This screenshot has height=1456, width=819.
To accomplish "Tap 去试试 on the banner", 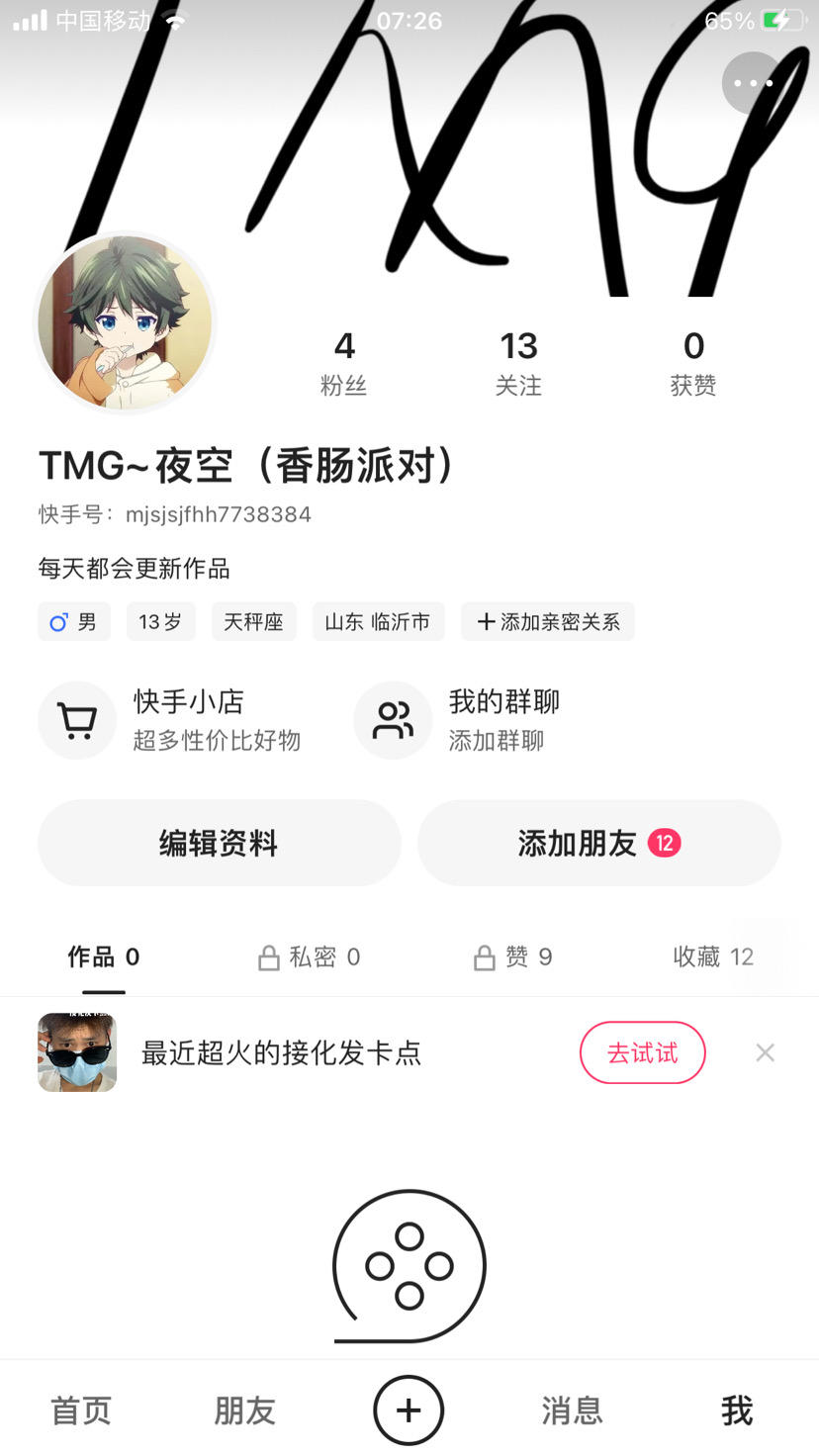I will [642, 1052].
